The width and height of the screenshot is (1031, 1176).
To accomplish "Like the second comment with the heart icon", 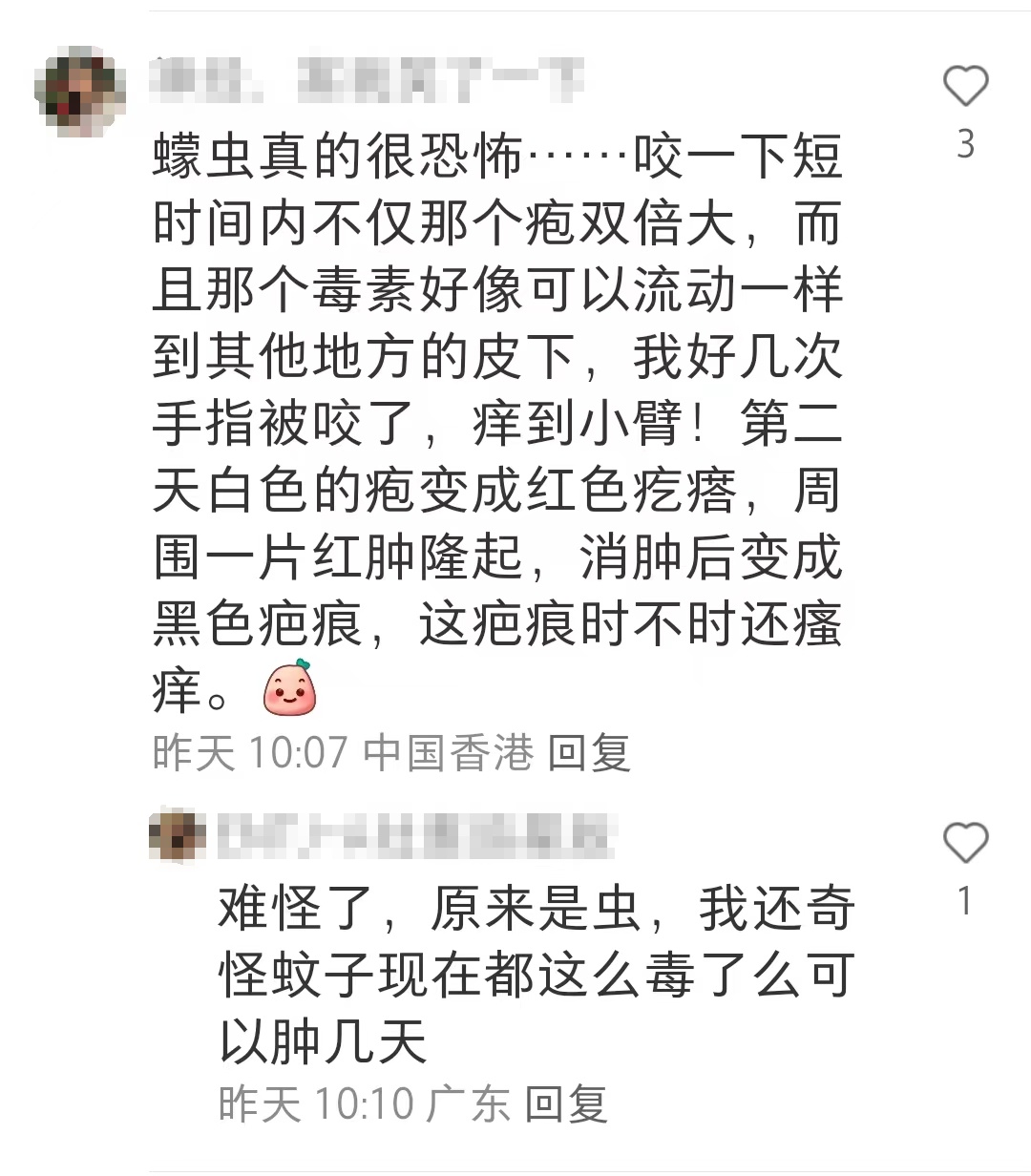I will coord(966,843).
